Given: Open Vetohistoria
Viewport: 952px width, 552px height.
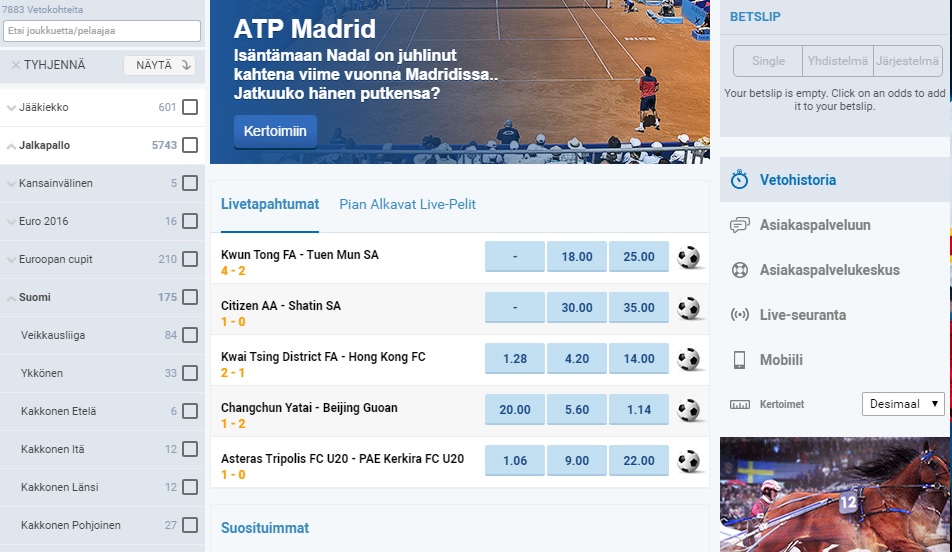Looking at the screenshot, I should click(797, 180).
